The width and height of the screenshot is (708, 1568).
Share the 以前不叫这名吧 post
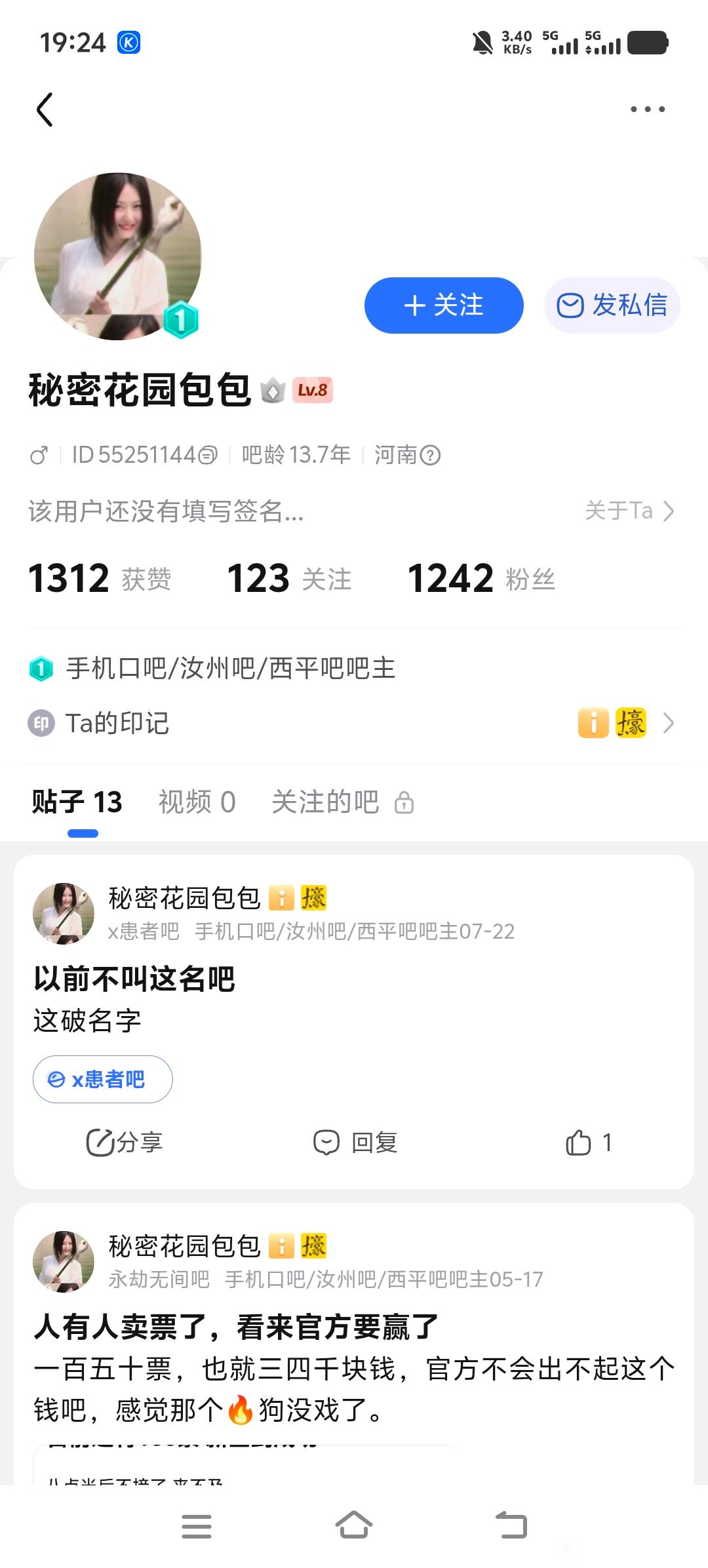(x=125, y=1143)
